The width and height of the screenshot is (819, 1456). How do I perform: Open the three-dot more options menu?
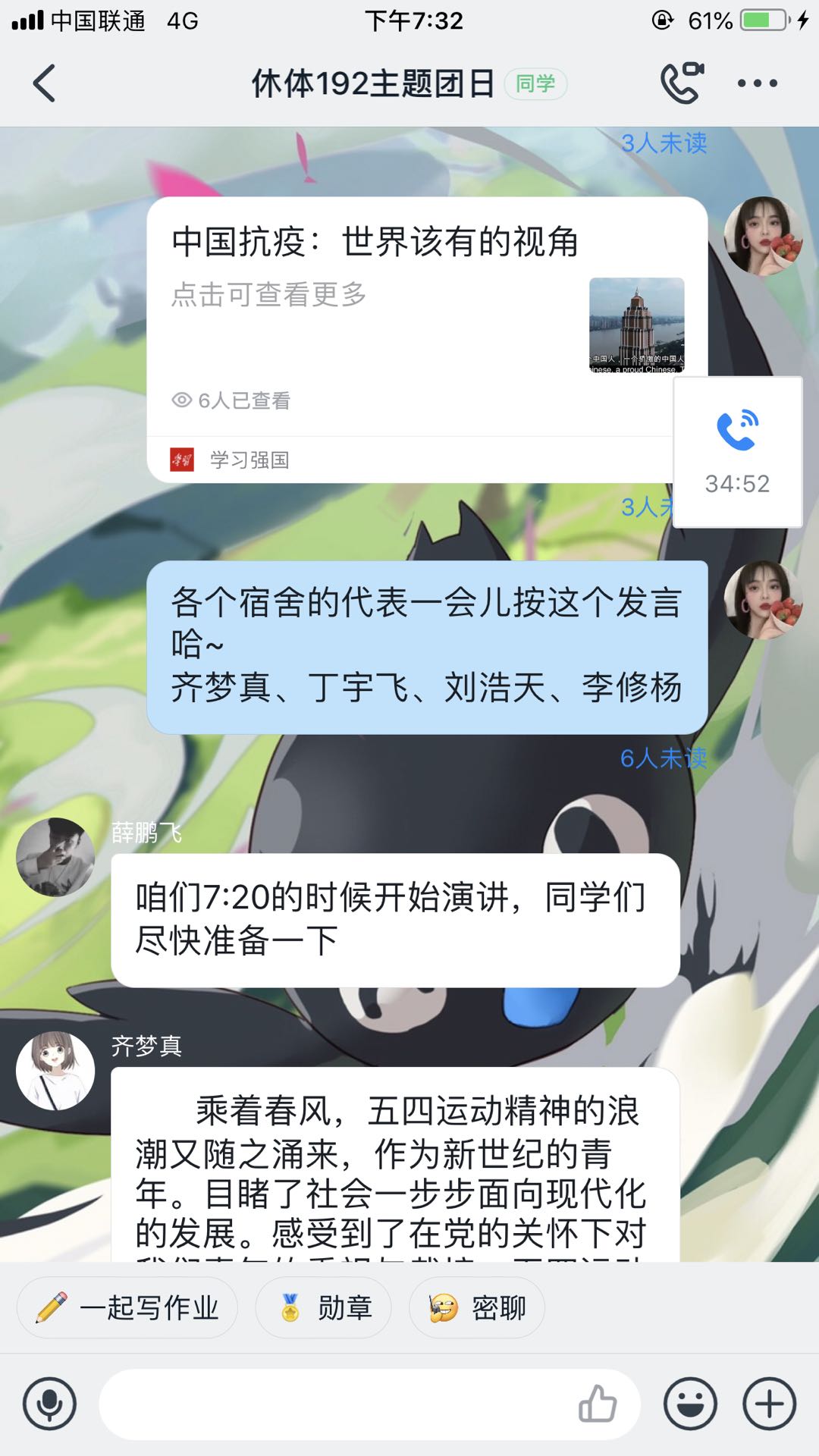coord(758,83)
